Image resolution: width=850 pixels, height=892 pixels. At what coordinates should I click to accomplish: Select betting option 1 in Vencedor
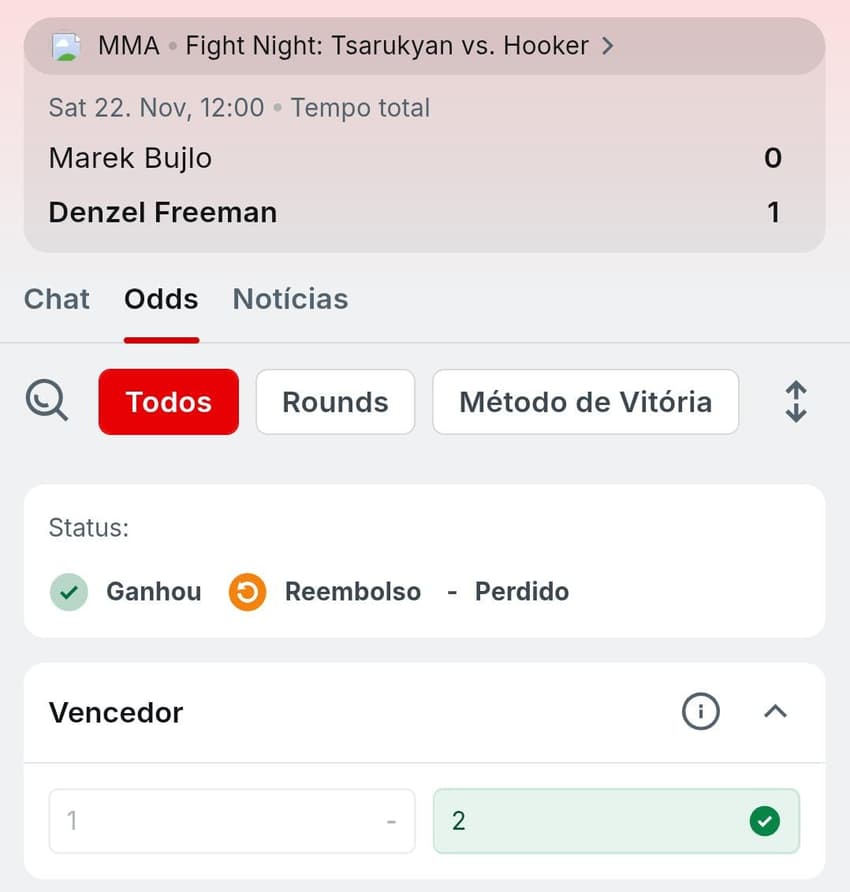[x=232, y=820]
